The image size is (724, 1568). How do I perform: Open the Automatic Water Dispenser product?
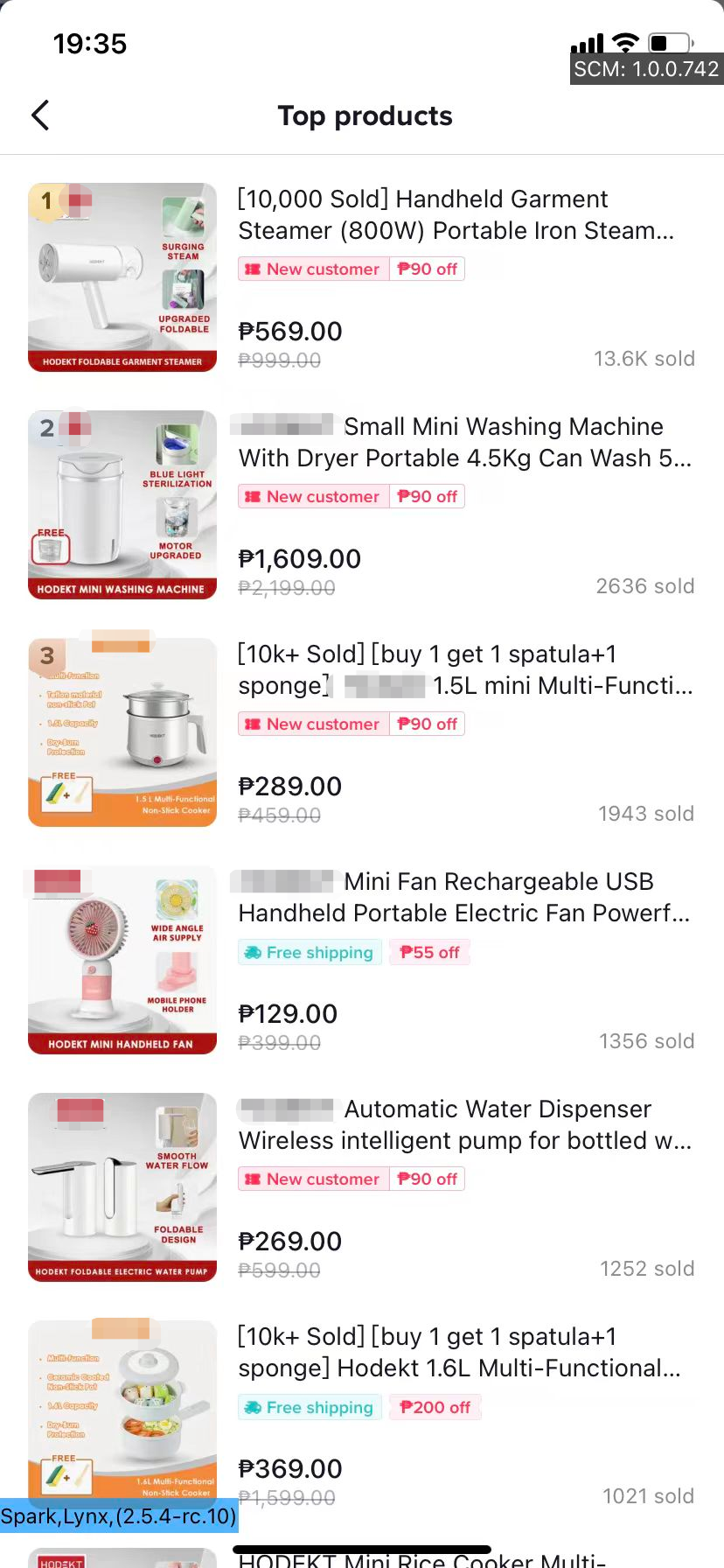[463, 1125]
